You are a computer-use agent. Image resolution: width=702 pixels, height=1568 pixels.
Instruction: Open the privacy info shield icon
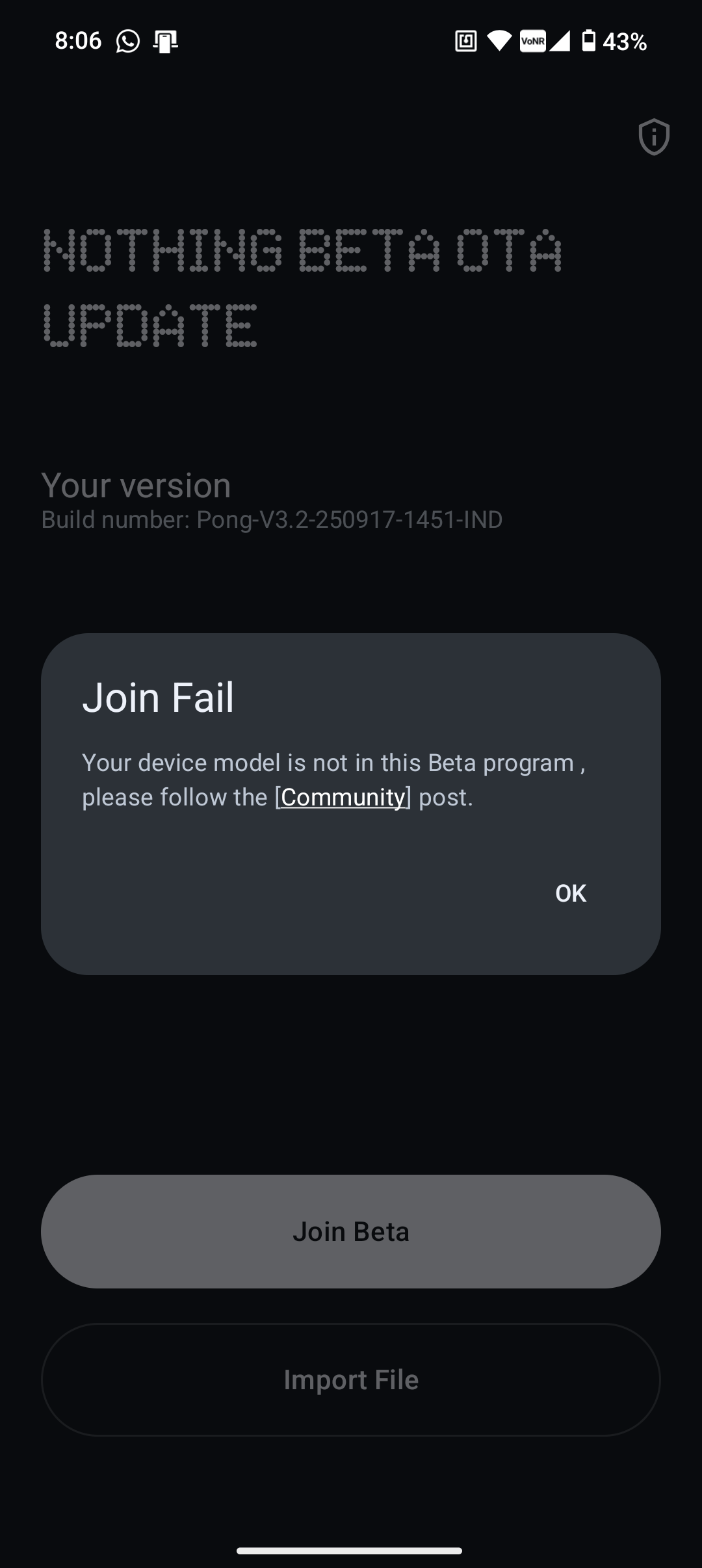654,137
